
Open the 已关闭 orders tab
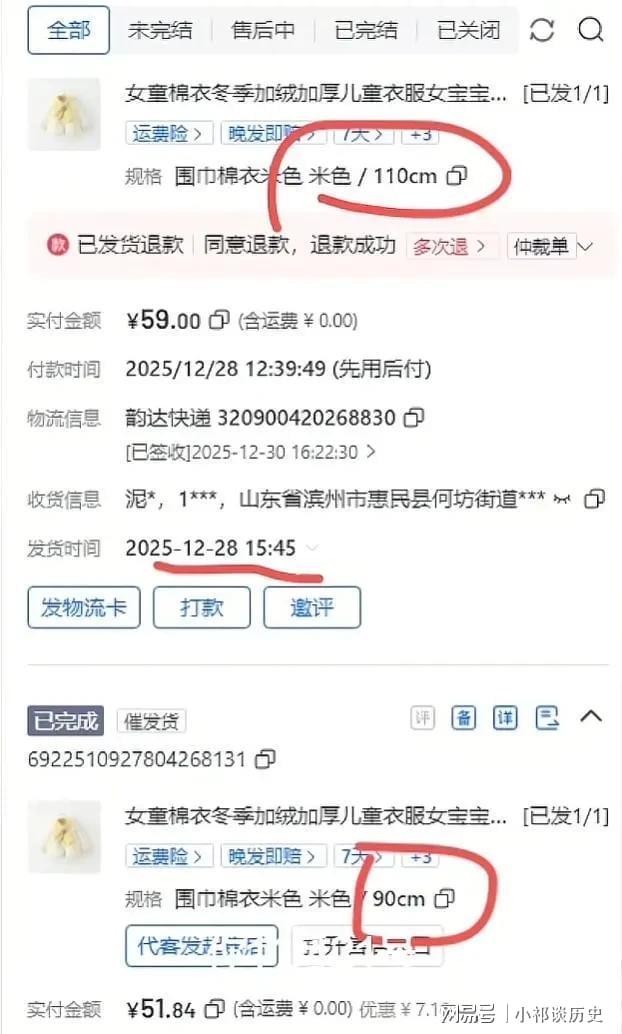[469, 30]
